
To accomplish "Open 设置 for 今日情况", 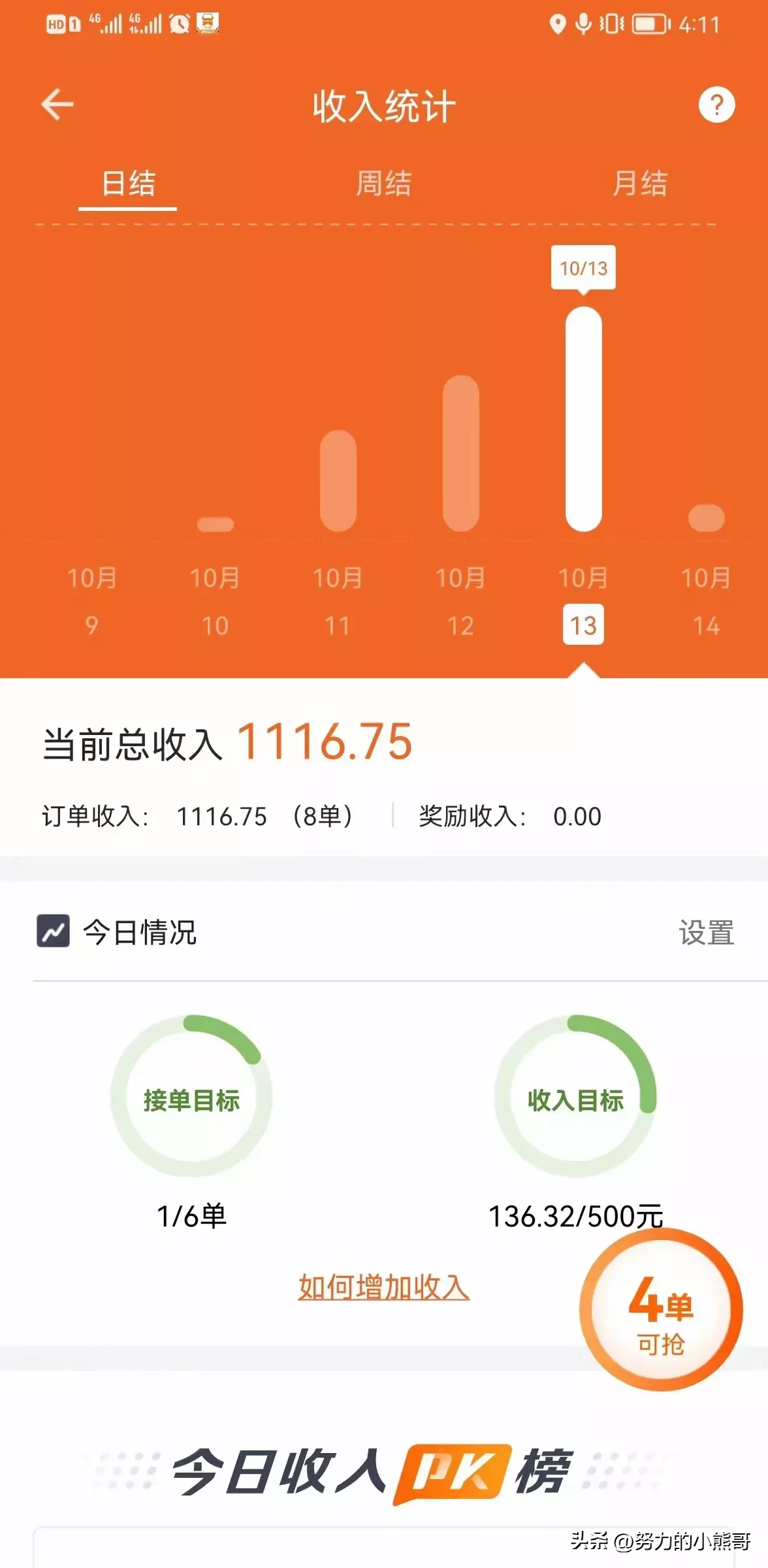I will pos(707,932).
